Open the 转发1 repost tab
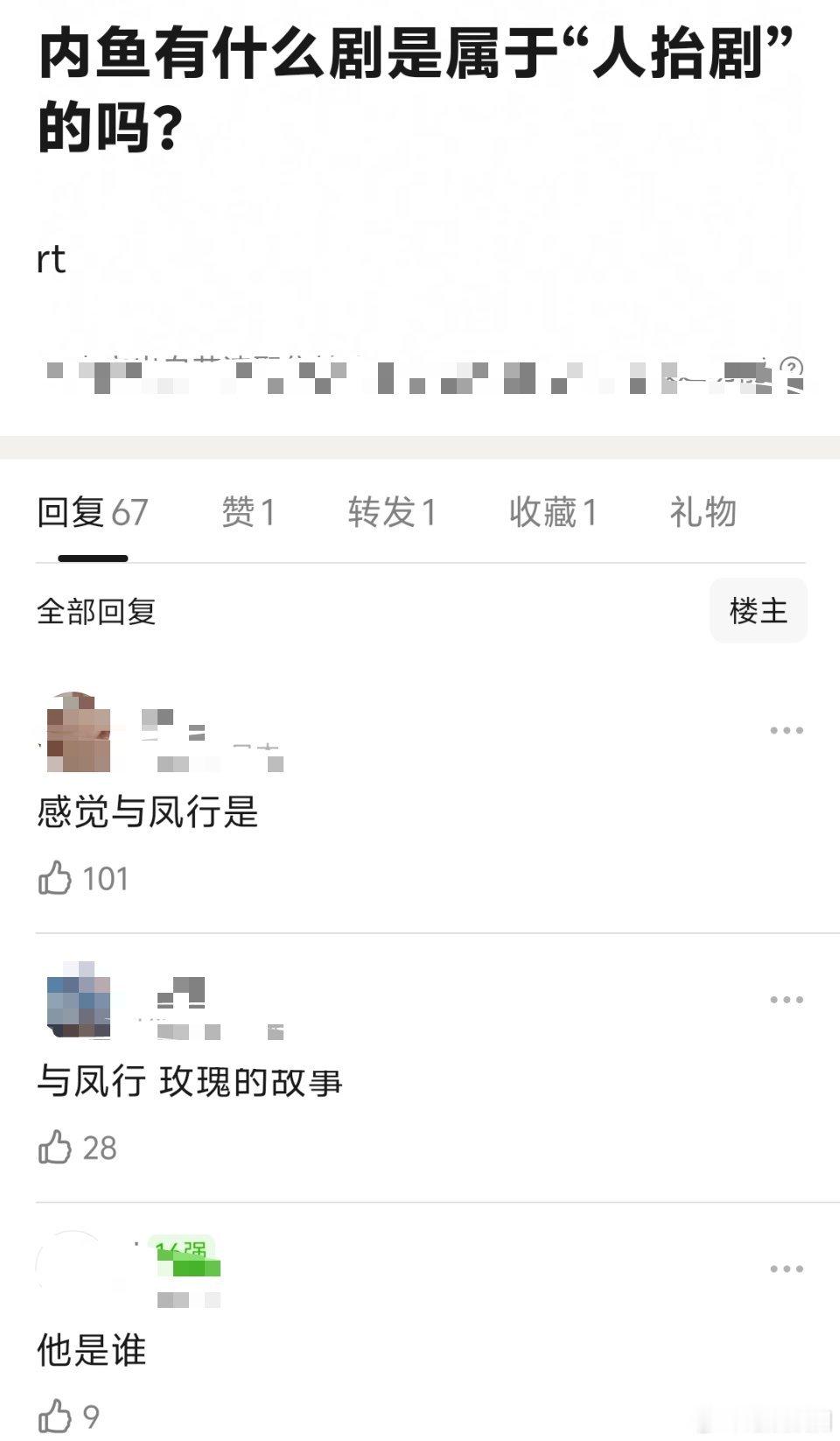840x1441 pixels. (392, 512)
